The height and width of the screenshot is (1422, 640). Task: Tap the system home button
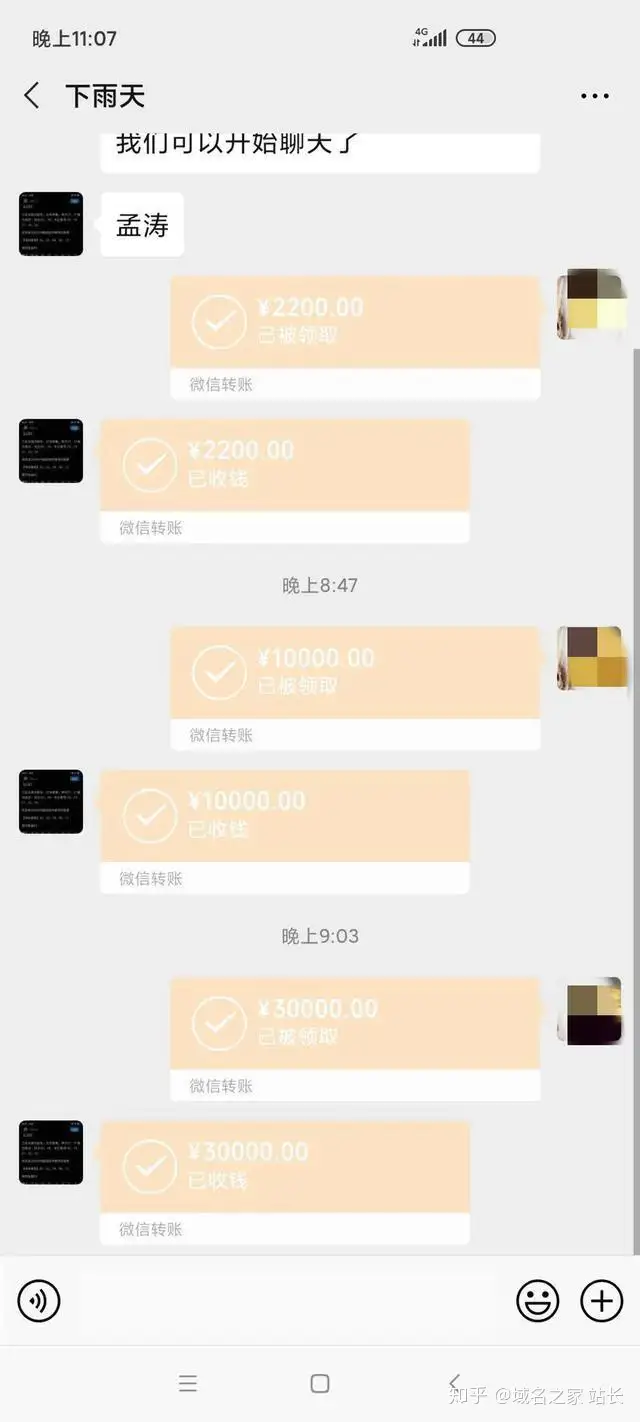[x=320, y=1383]
